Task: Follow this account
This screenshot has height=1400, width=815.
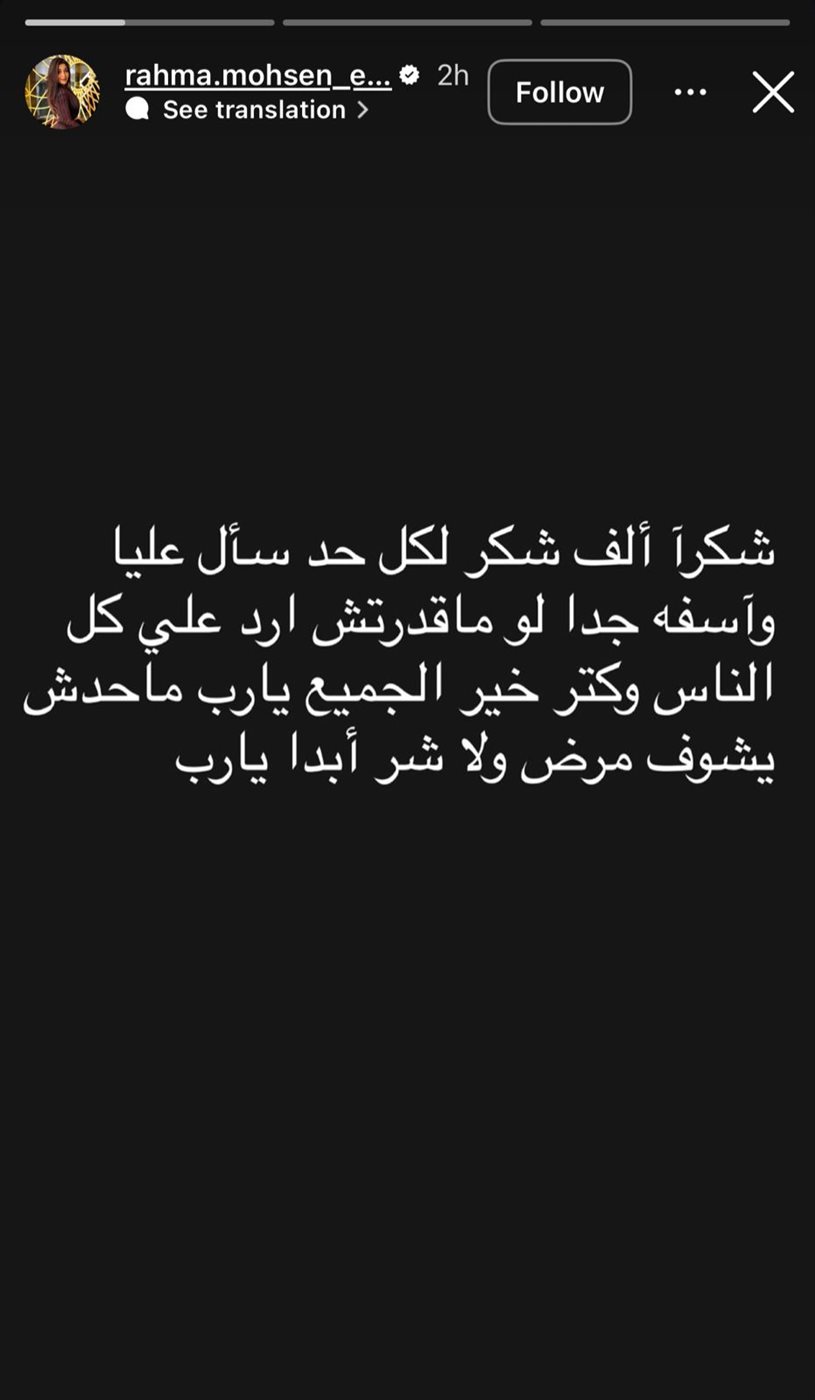Action: pyautogui.click(x=560, y=92)
